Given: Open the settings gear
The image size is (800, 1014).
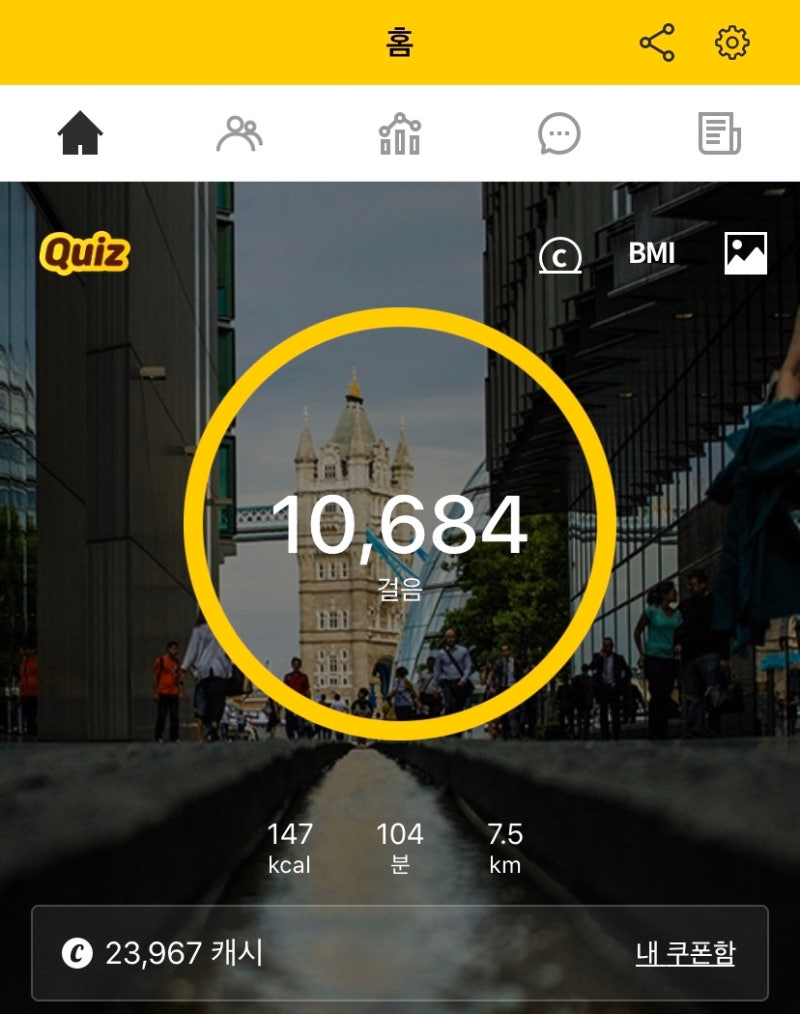Looking at the screenshot, I should [x=732, y=43].
